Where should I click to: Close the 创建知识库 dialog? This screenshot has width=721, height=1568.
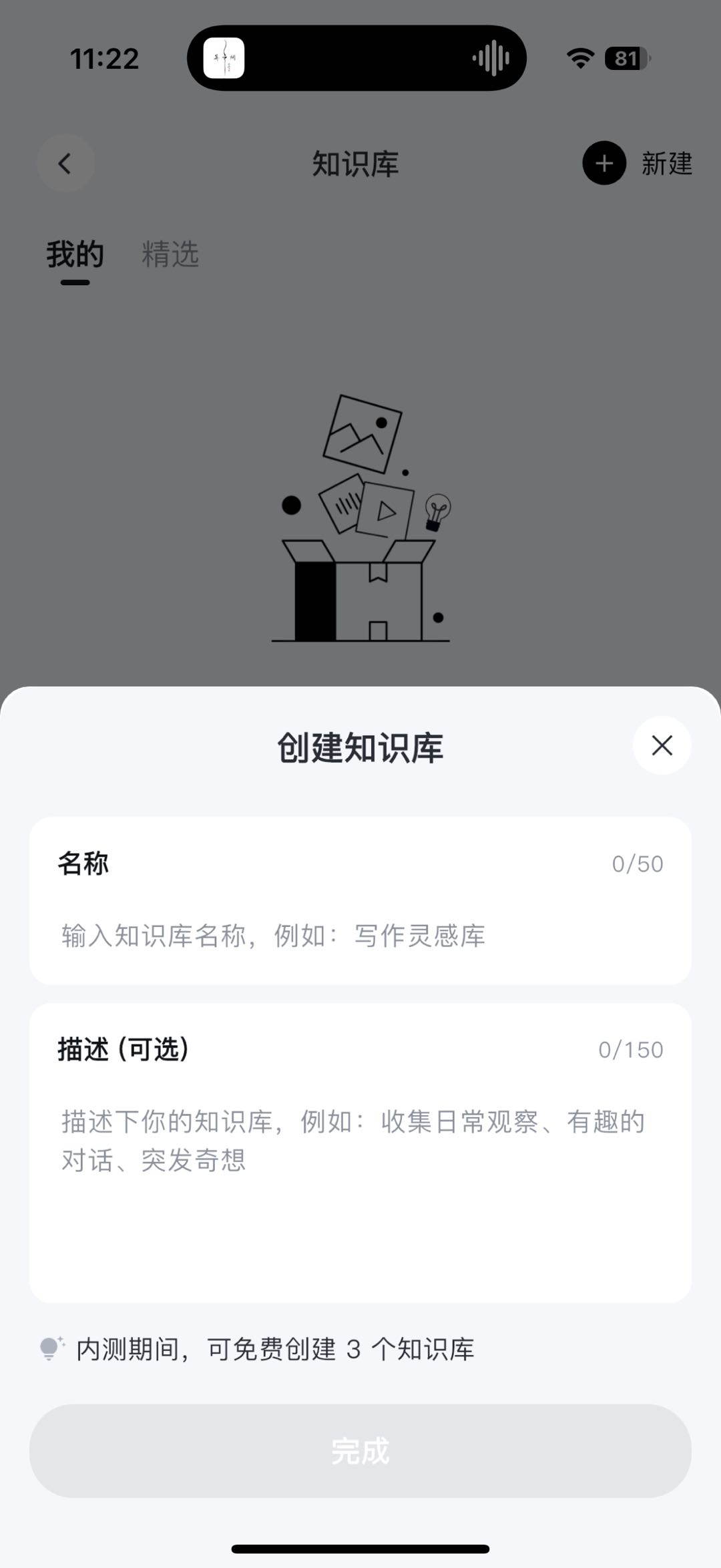tap(662, 745)
